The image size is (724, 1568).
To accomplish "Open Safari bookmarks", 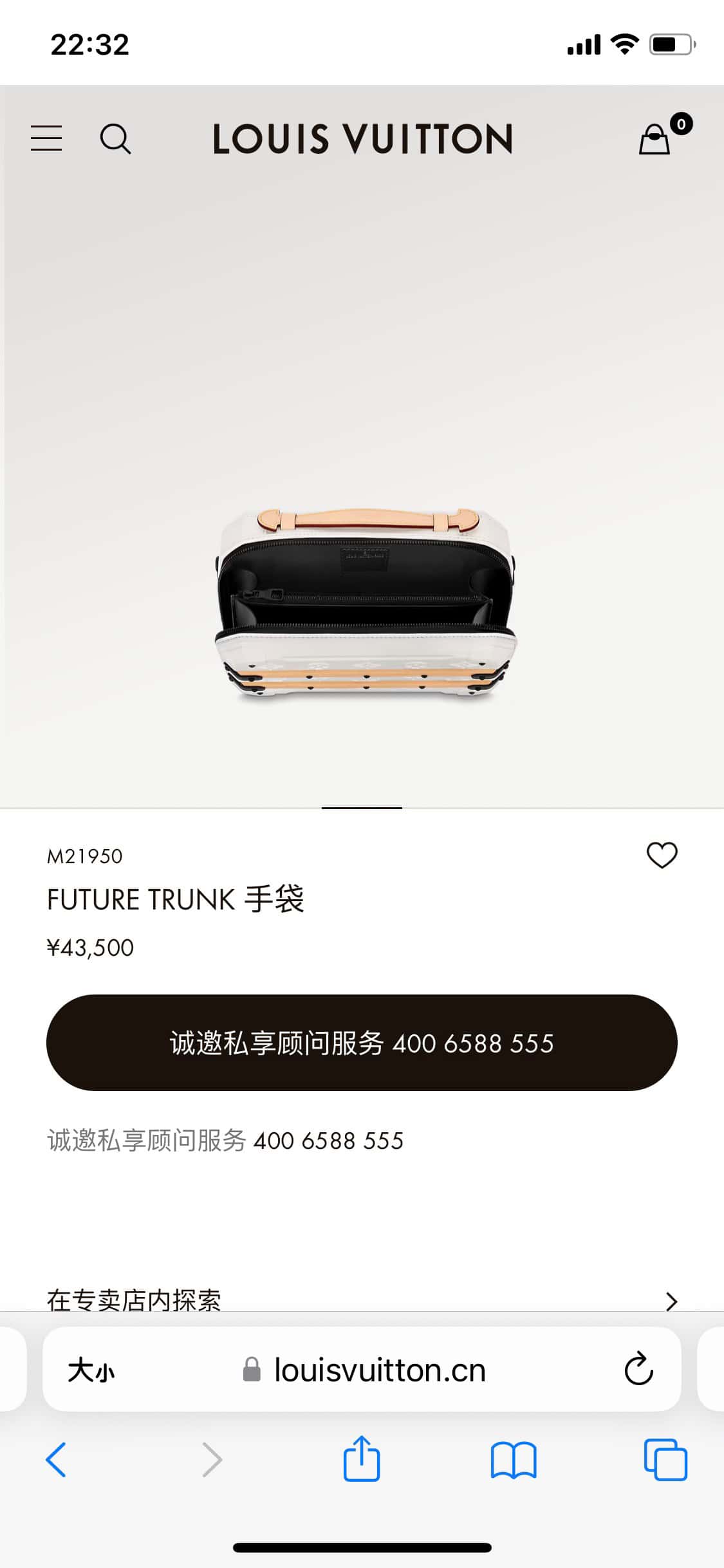I will tap(513, 1460).
